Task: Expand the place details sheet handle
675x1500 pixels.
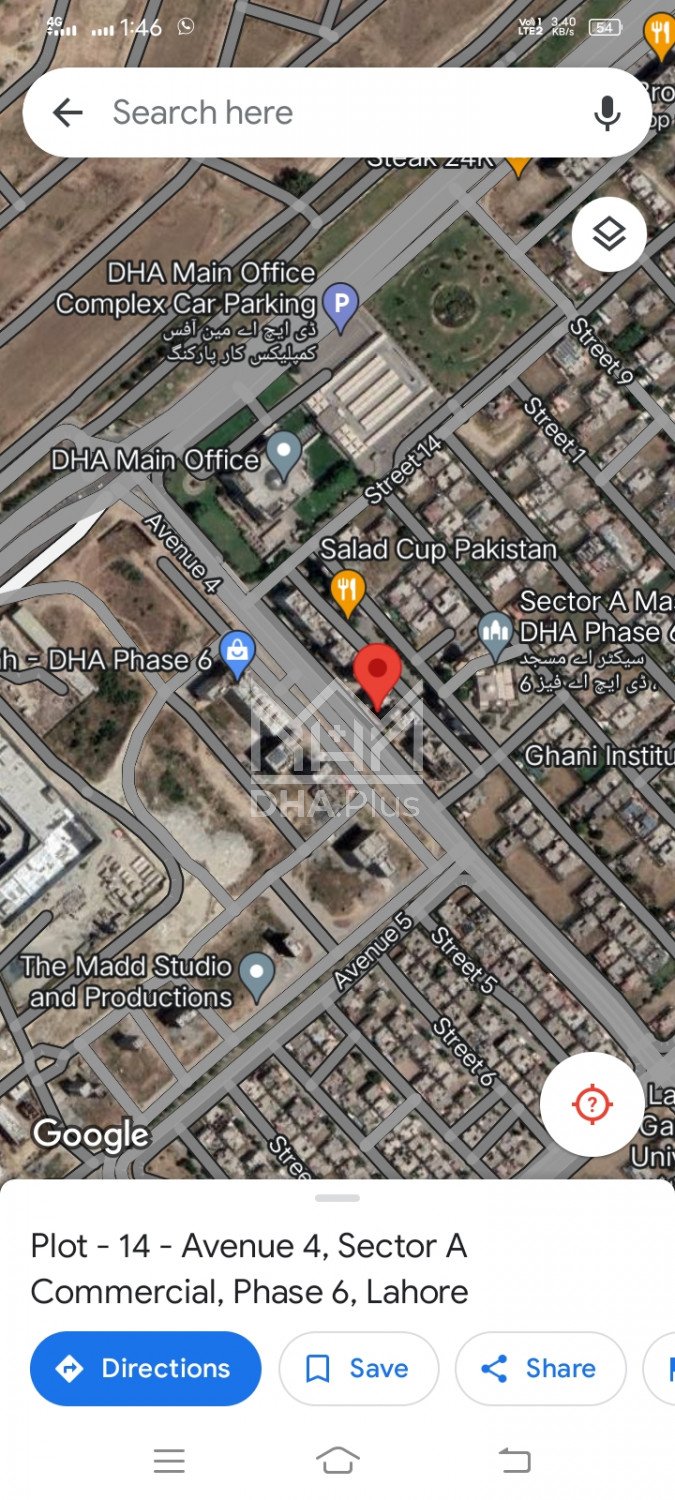Action: pyautogui.click(x=337, y=1197)
